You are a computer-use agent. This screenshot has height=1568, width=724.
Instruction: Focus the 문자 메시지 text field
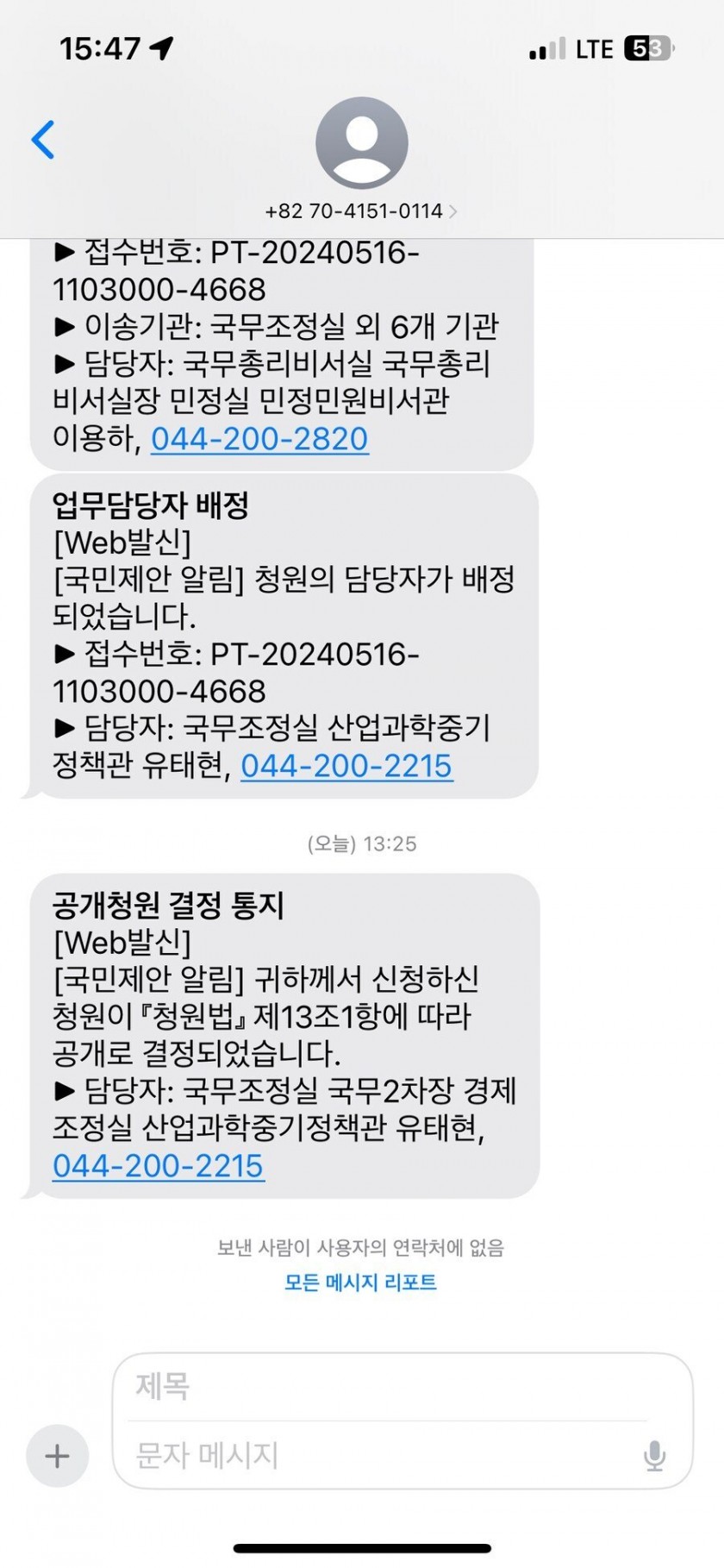click(x=379, y=1456)
